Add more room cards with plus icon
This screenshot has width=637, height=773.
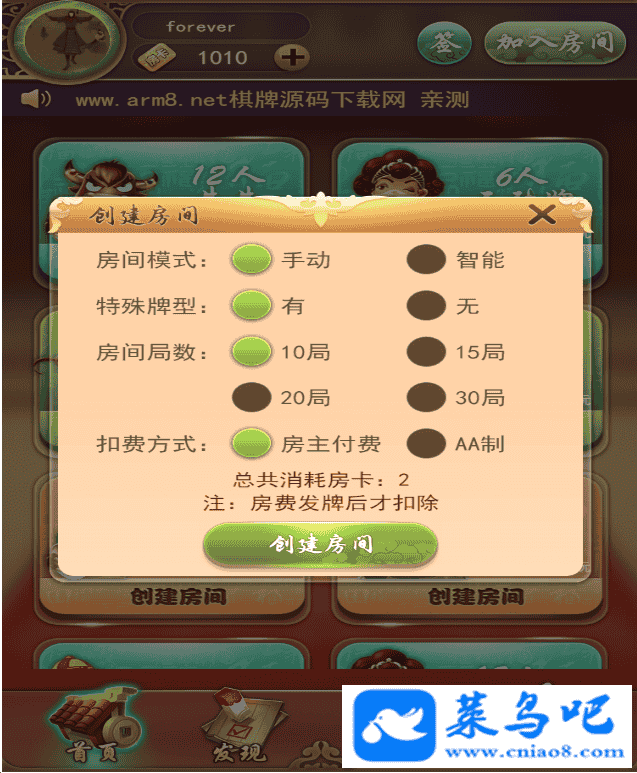click(x=292, y=57)
